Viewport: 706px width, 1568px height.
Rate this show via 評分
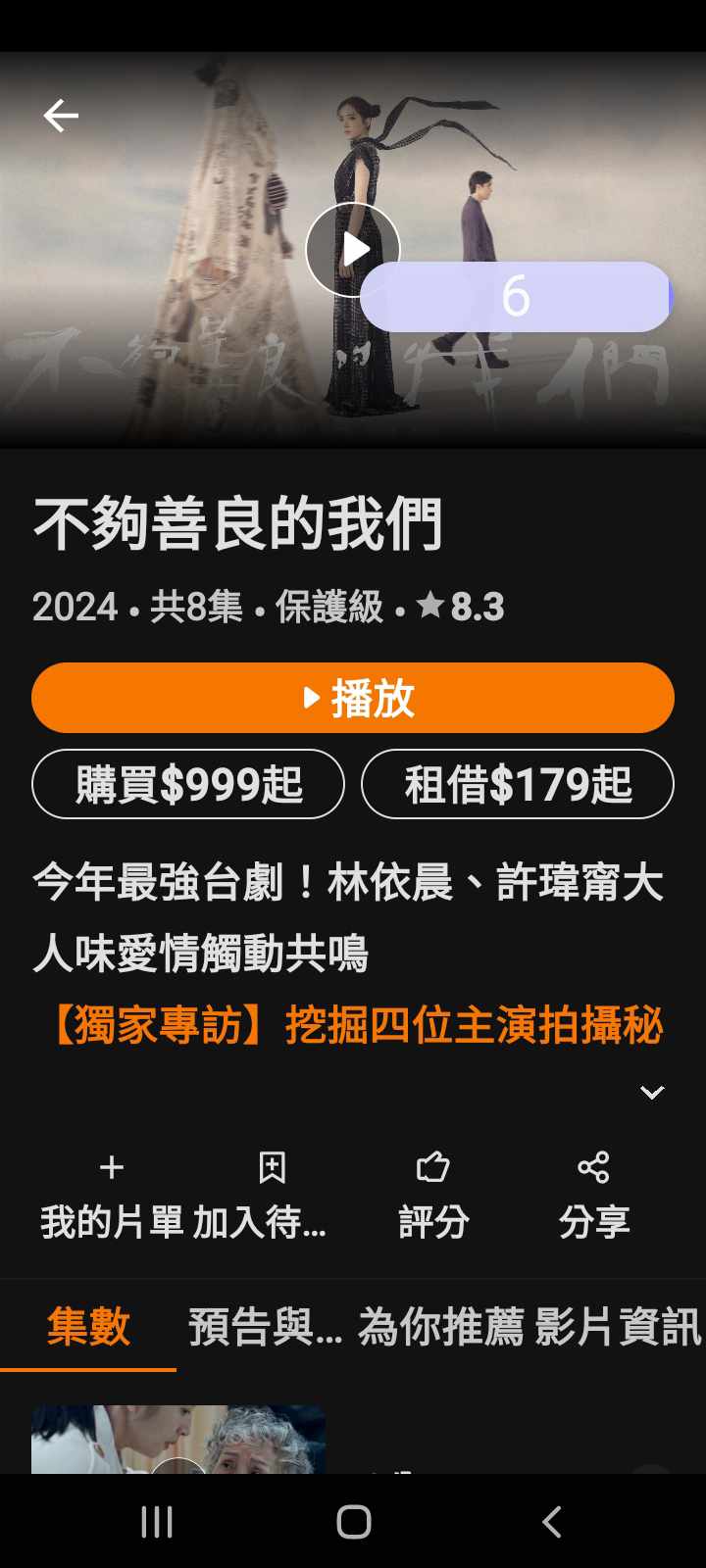click(x=432, y=1196)
